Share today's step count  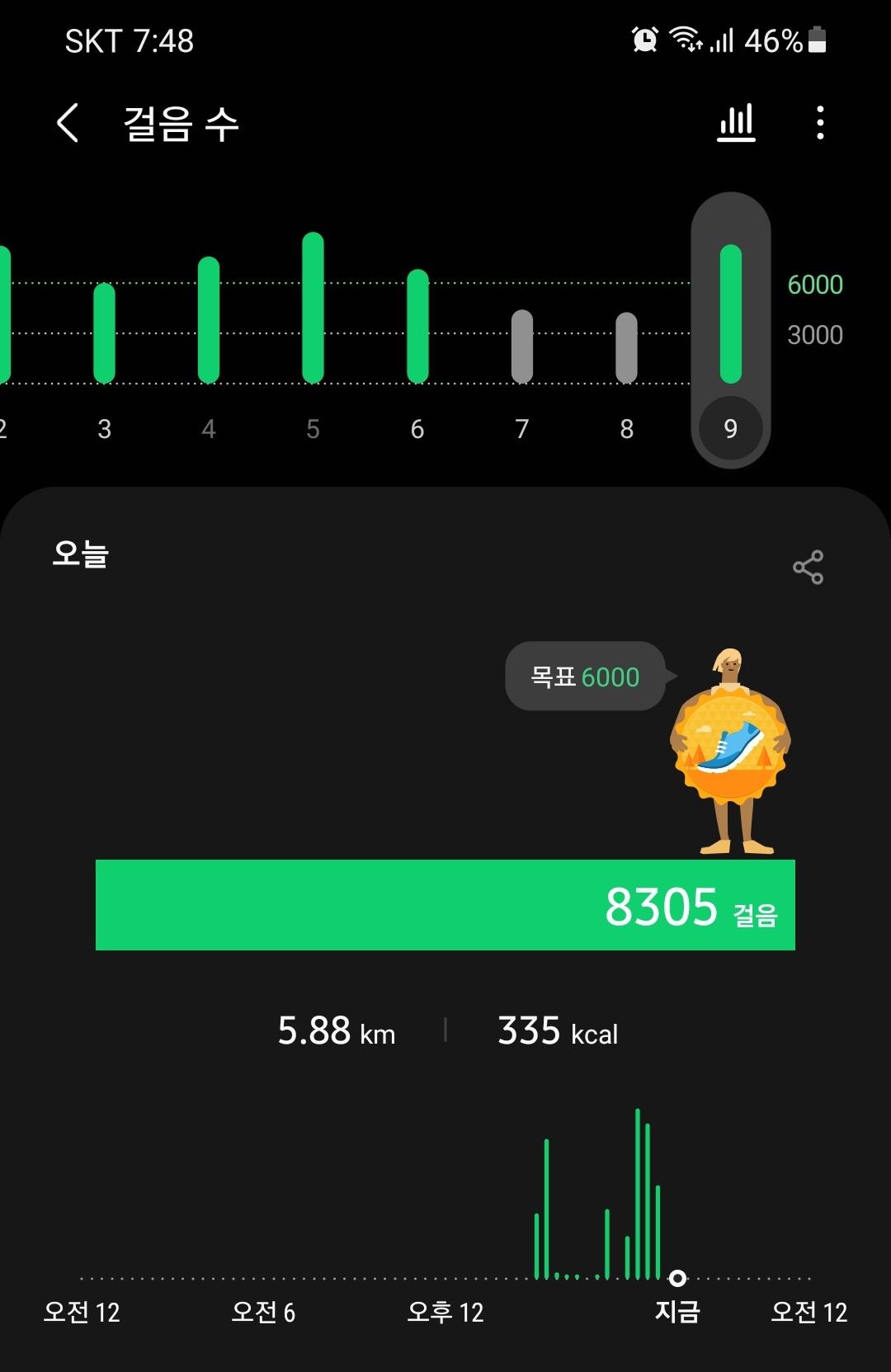[x=808, y=568]
